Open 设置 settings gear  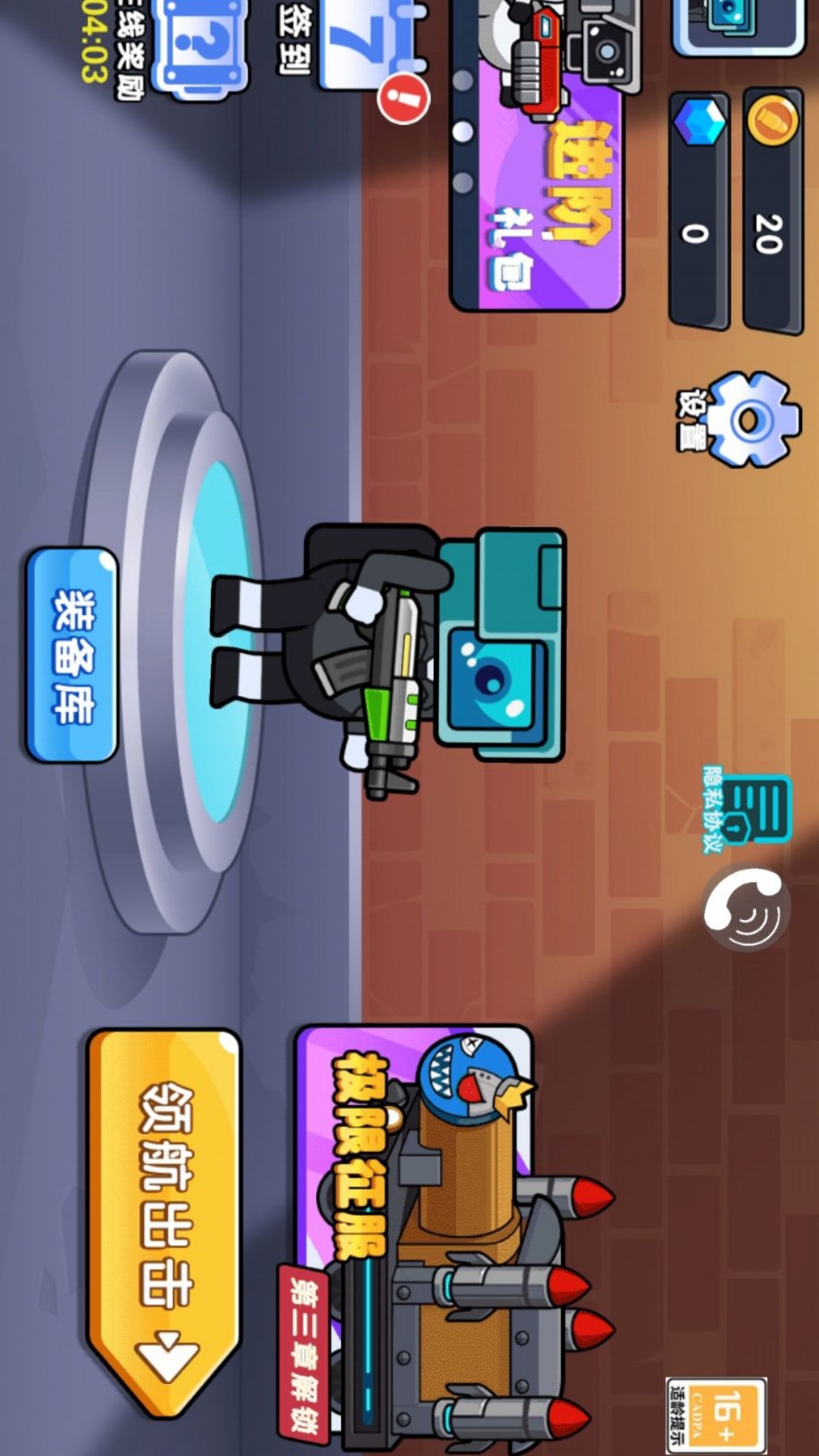coord(739,419)
